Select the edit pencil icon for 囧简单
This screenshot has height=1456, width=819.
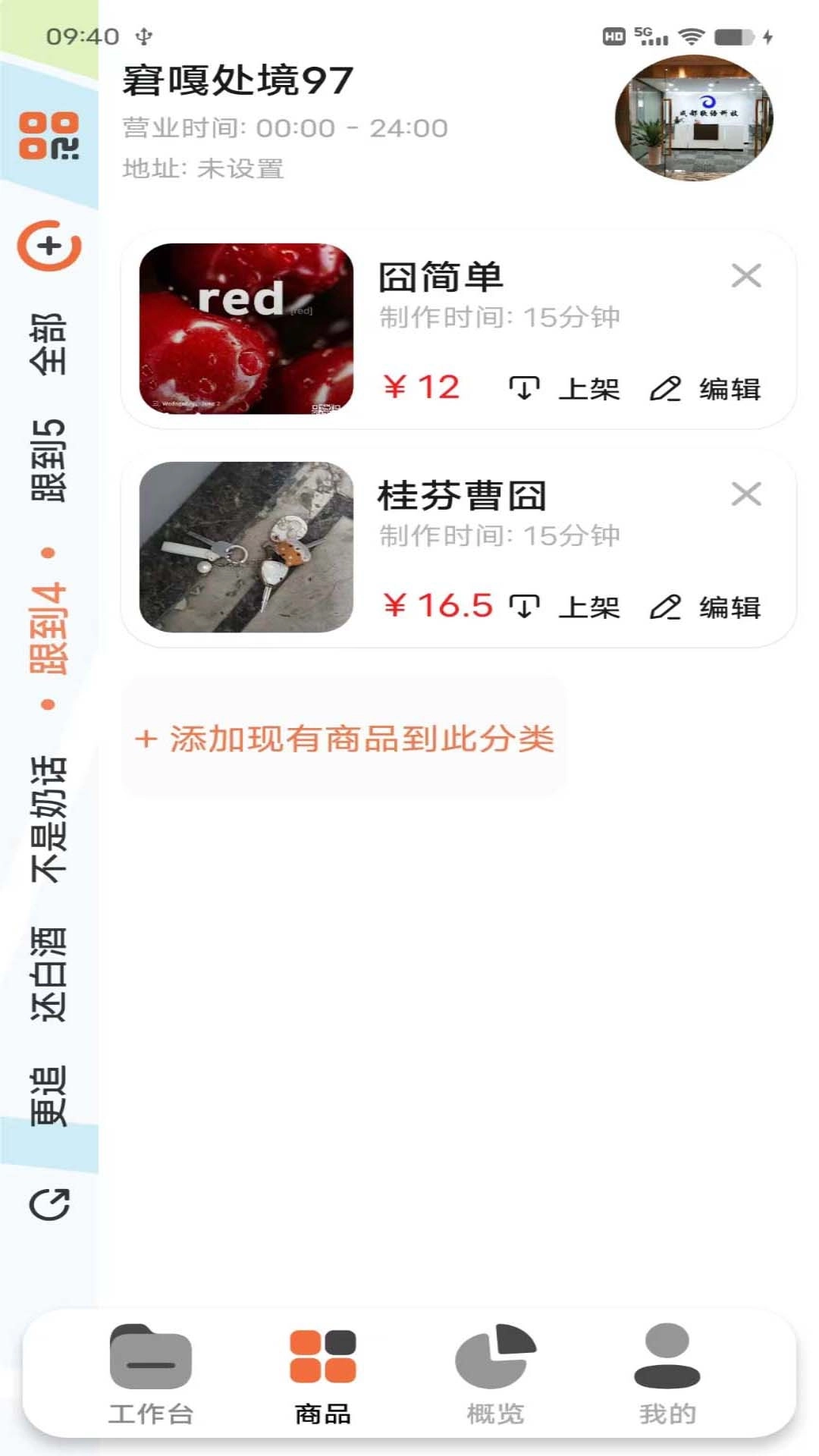coord(666,388)
